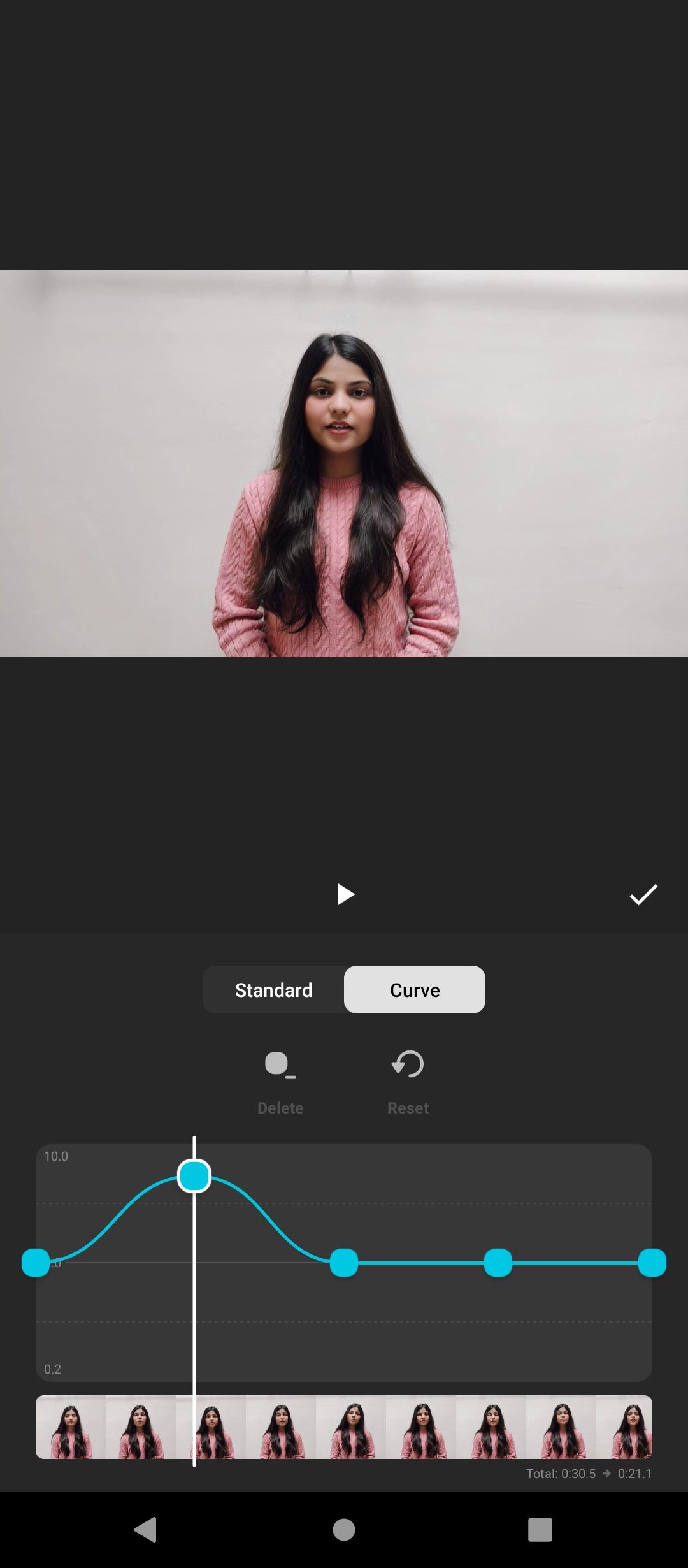Select the first curve point at the start

point(36,1263)
